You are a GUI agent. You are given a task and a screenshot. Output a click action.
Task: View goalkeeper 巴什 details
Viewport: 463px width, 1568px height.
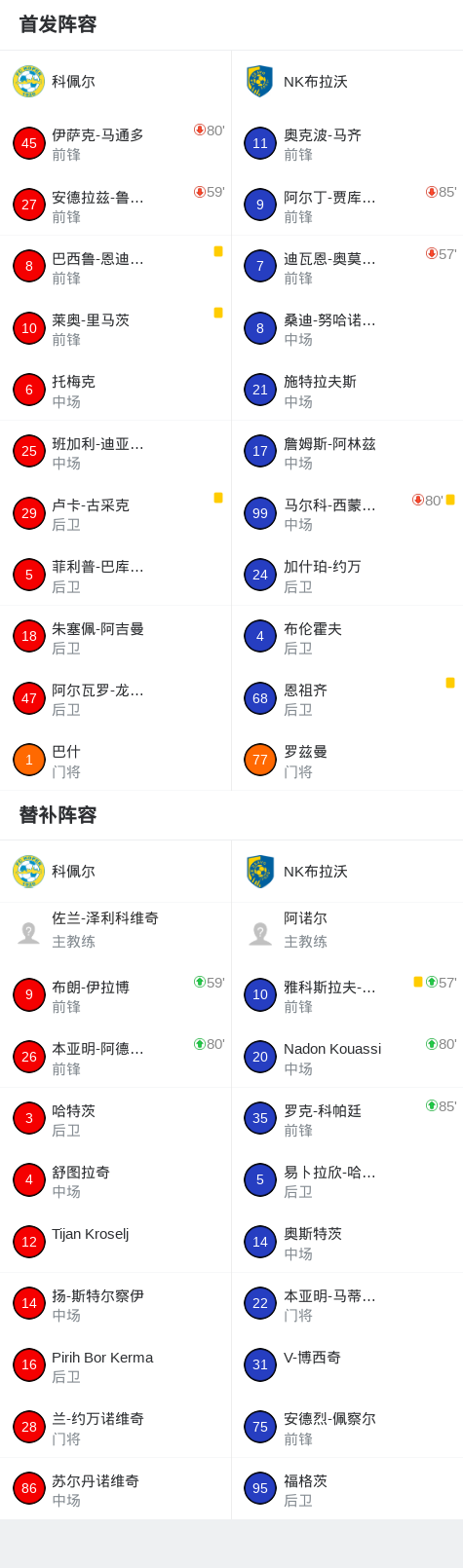click(x=115, y=760)
